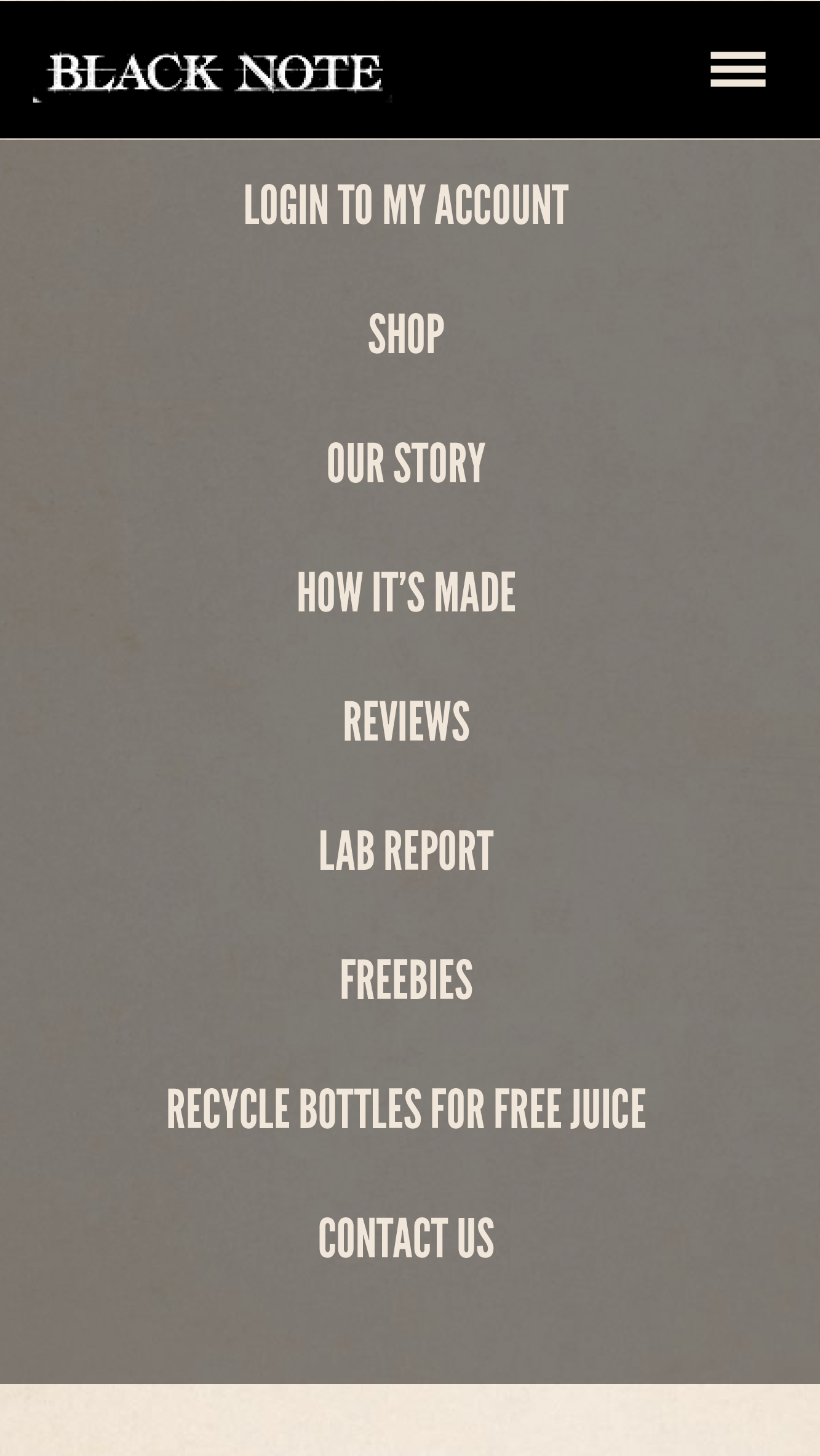This screenshot has height=1456, width=820.
Task: Go to the Shop page
Action: 406,335
